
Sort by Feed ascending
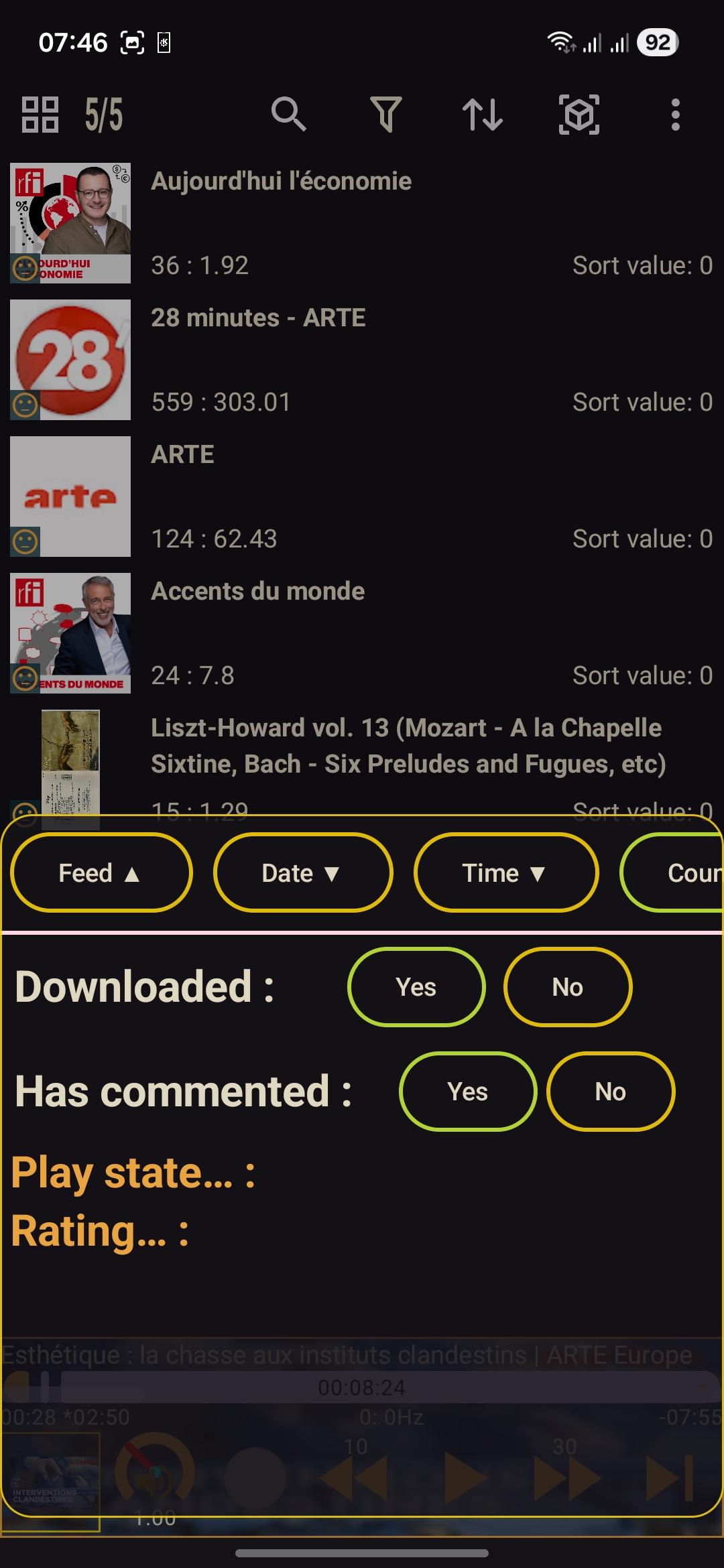(x=101, y=872)
